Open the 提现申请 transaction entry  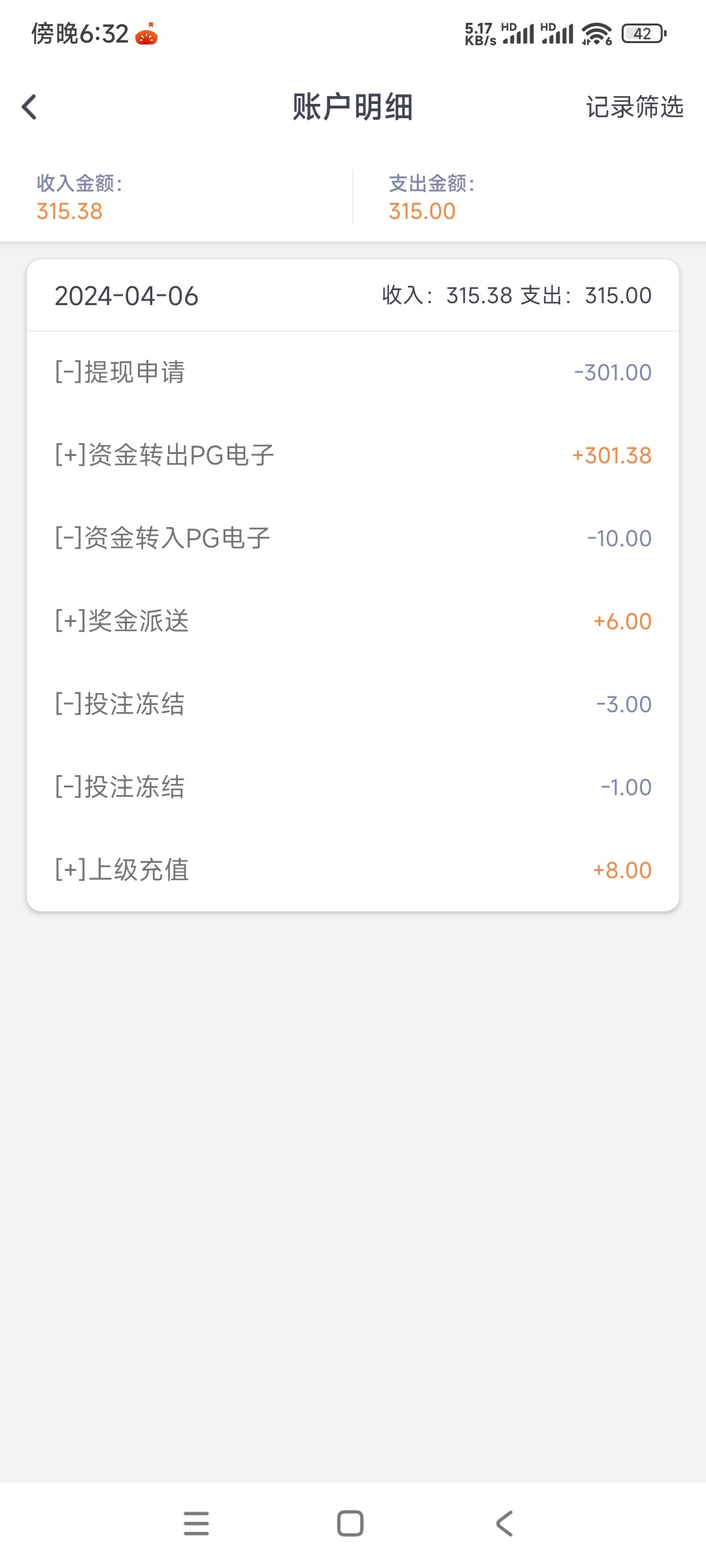coord(353,372)
